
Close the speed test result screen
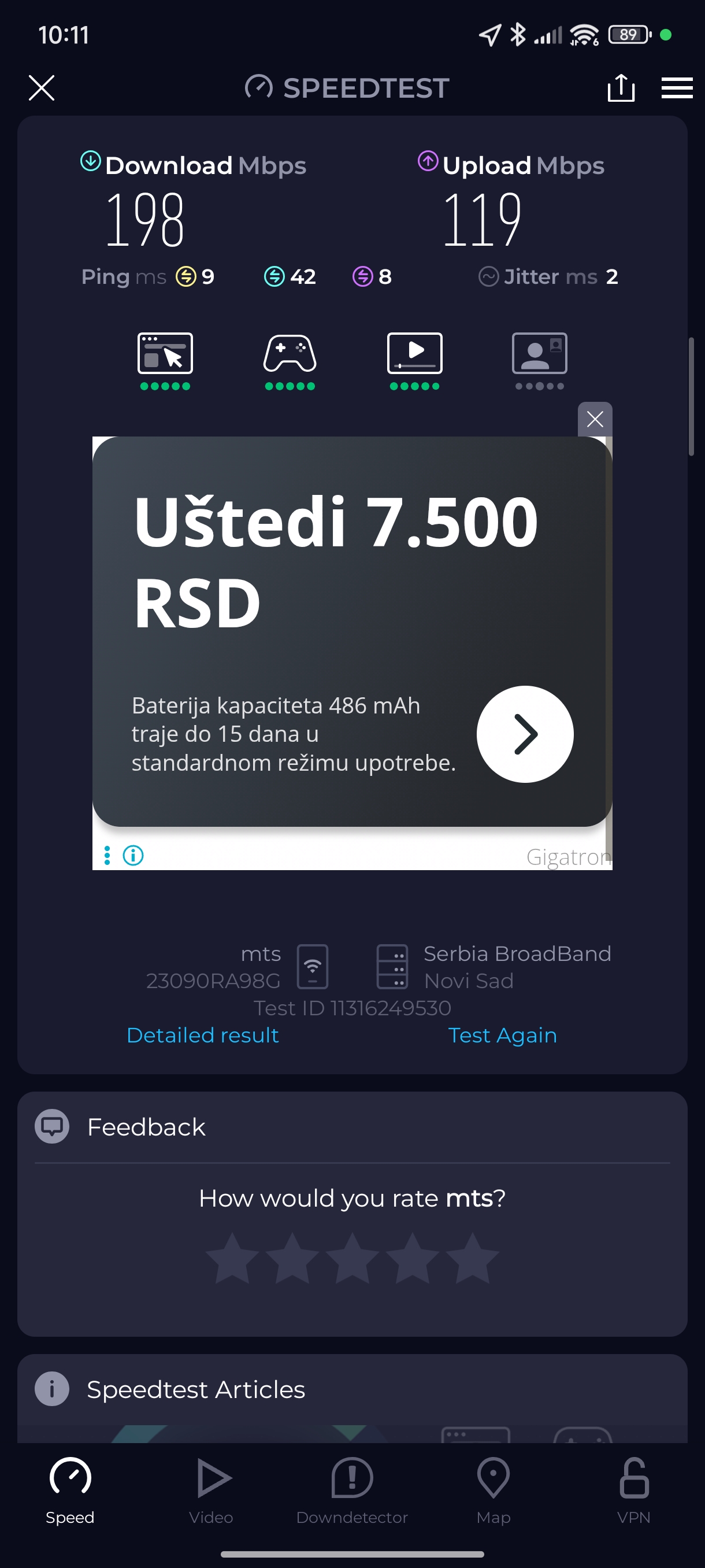[42, 88]
